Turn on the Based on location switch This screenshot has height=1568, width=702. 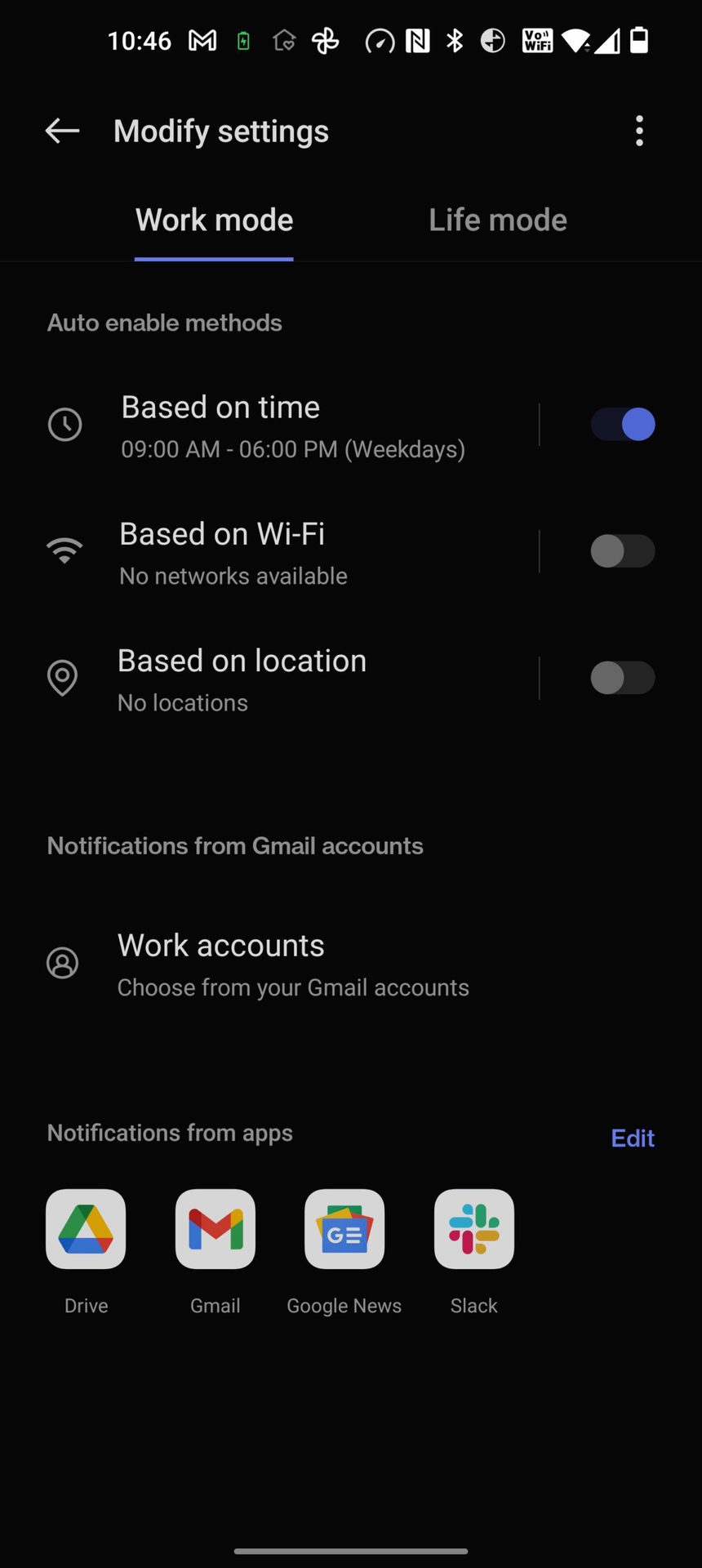coord(623,678)
